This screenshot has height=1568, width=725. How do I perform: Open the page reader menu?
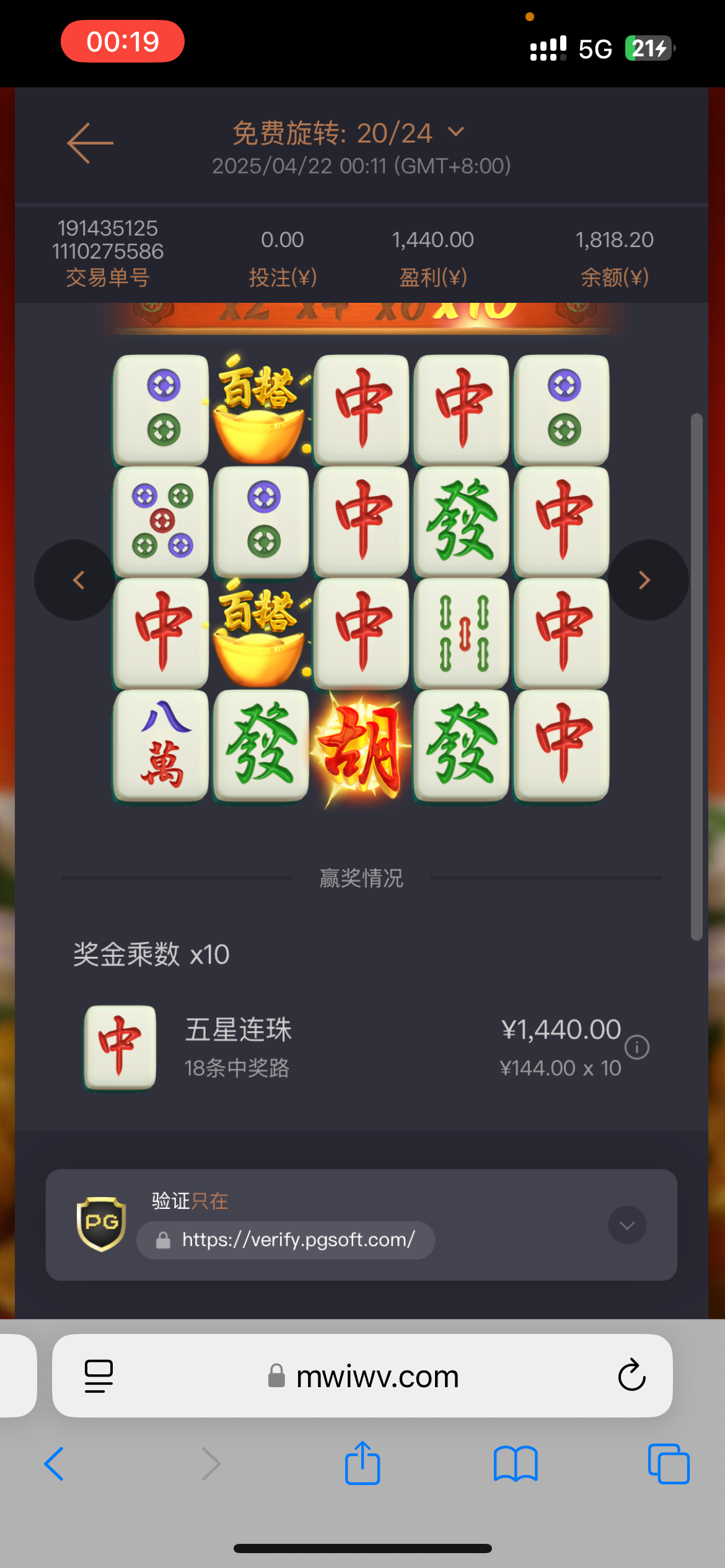tap(99, 1376)
